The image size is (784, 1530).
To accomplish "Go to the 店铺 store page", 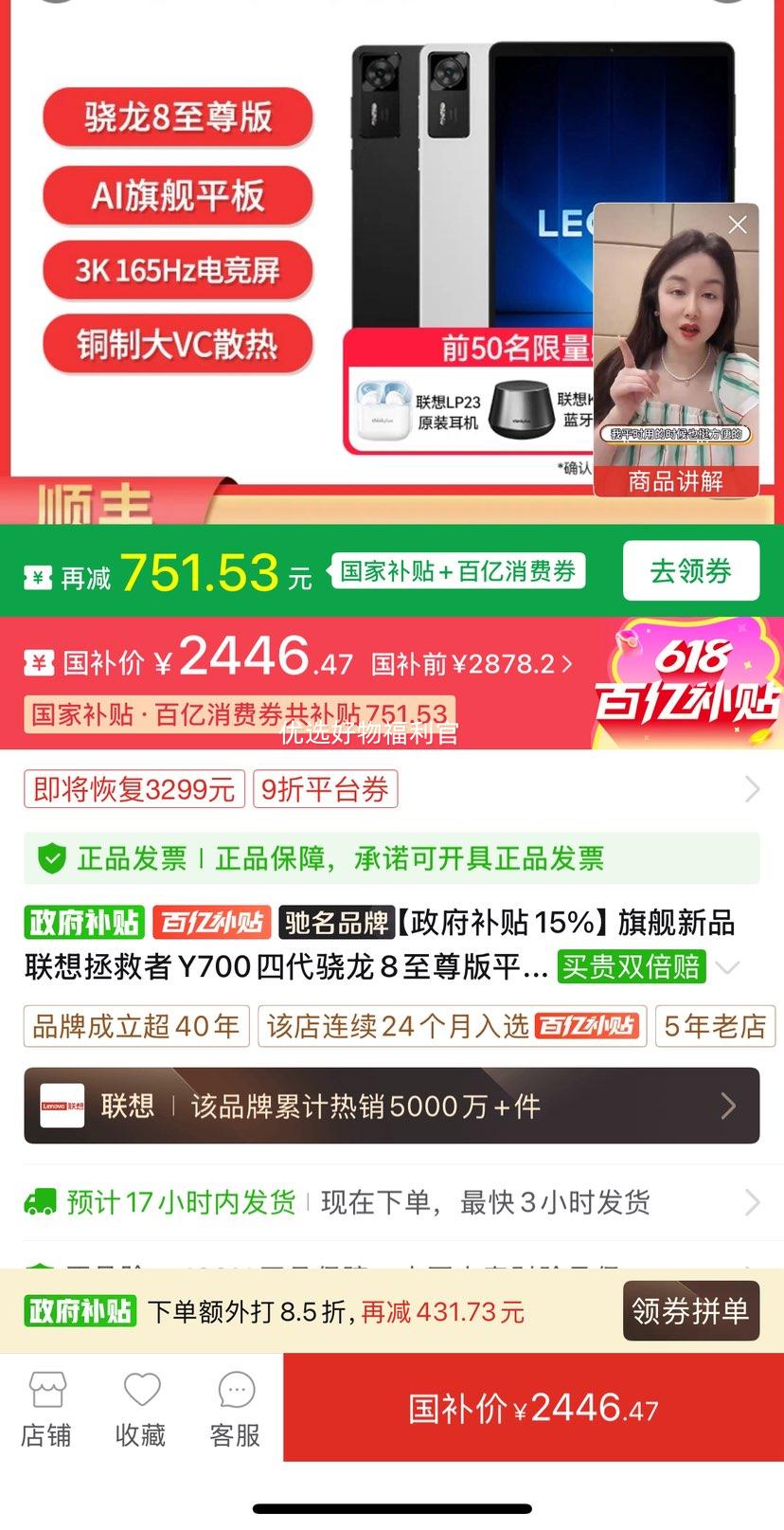I will pos(46,1409).
